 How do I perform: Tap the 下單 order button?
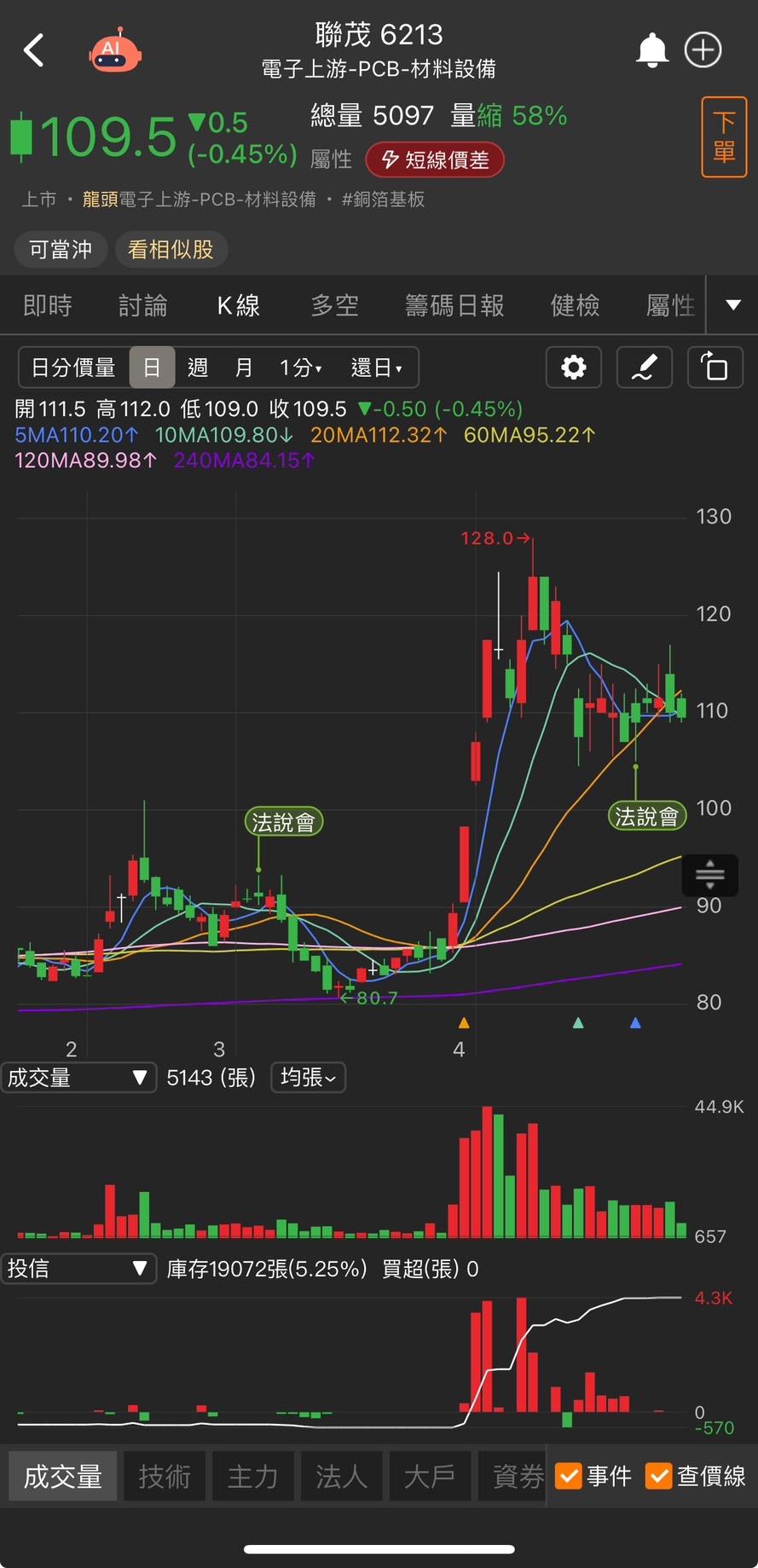[723, 137]
